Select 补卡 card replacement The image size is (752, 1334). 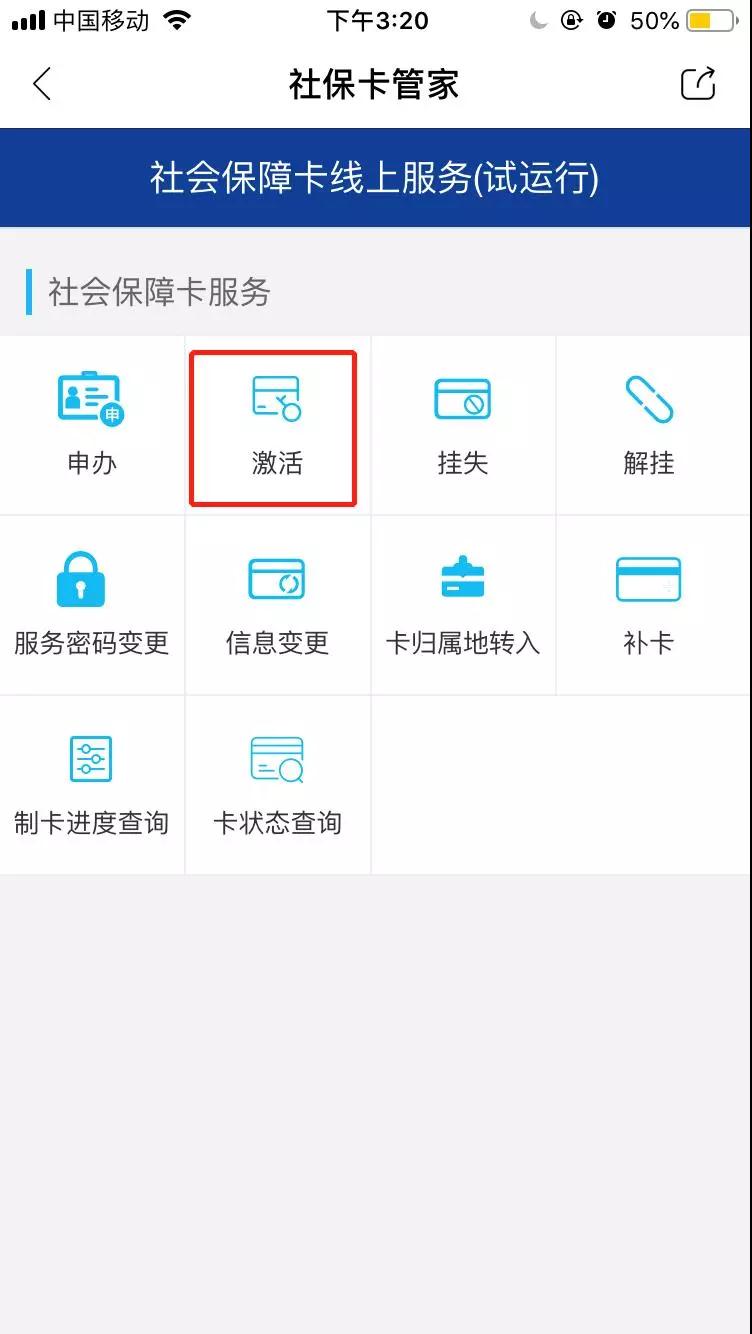click(649, 605)
